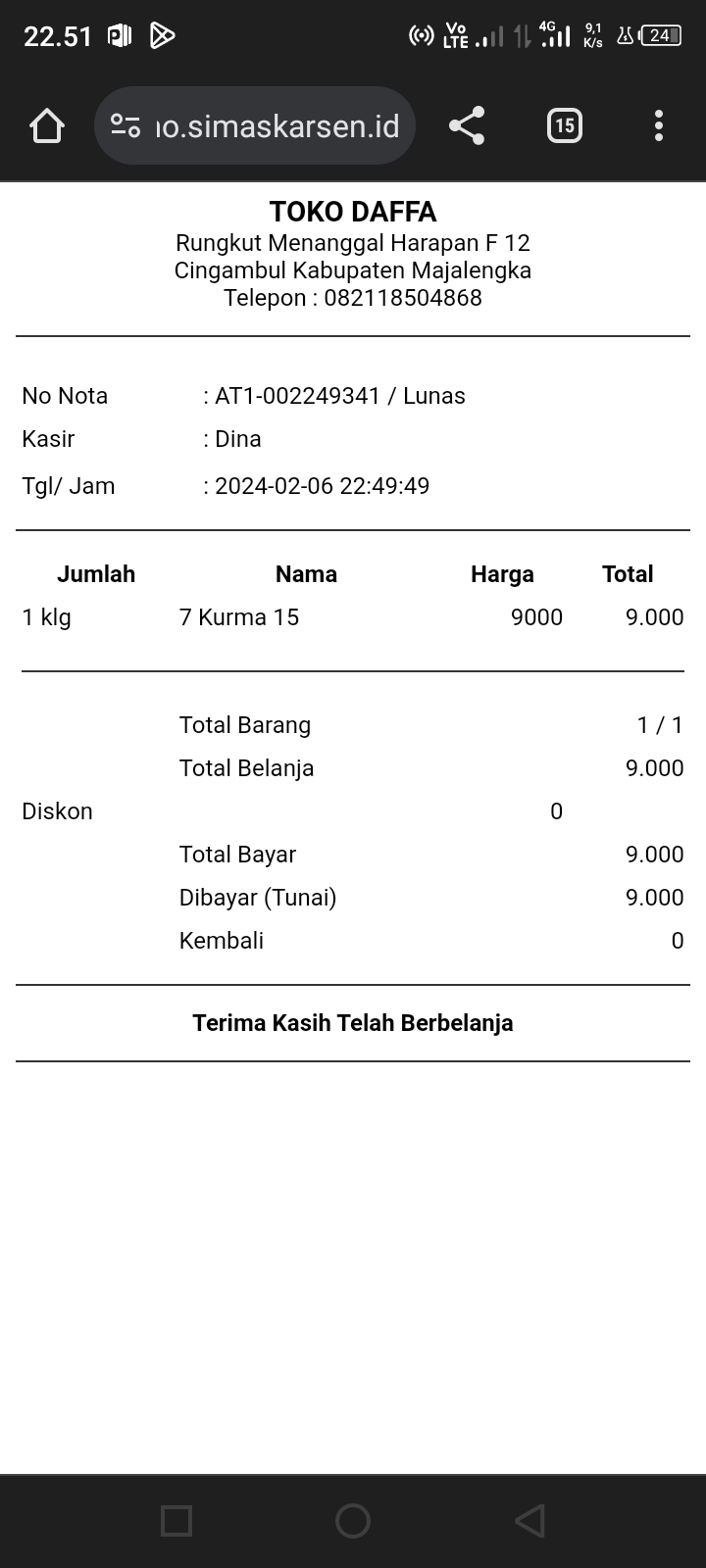Share this receipt page

(x=467, y=125)
